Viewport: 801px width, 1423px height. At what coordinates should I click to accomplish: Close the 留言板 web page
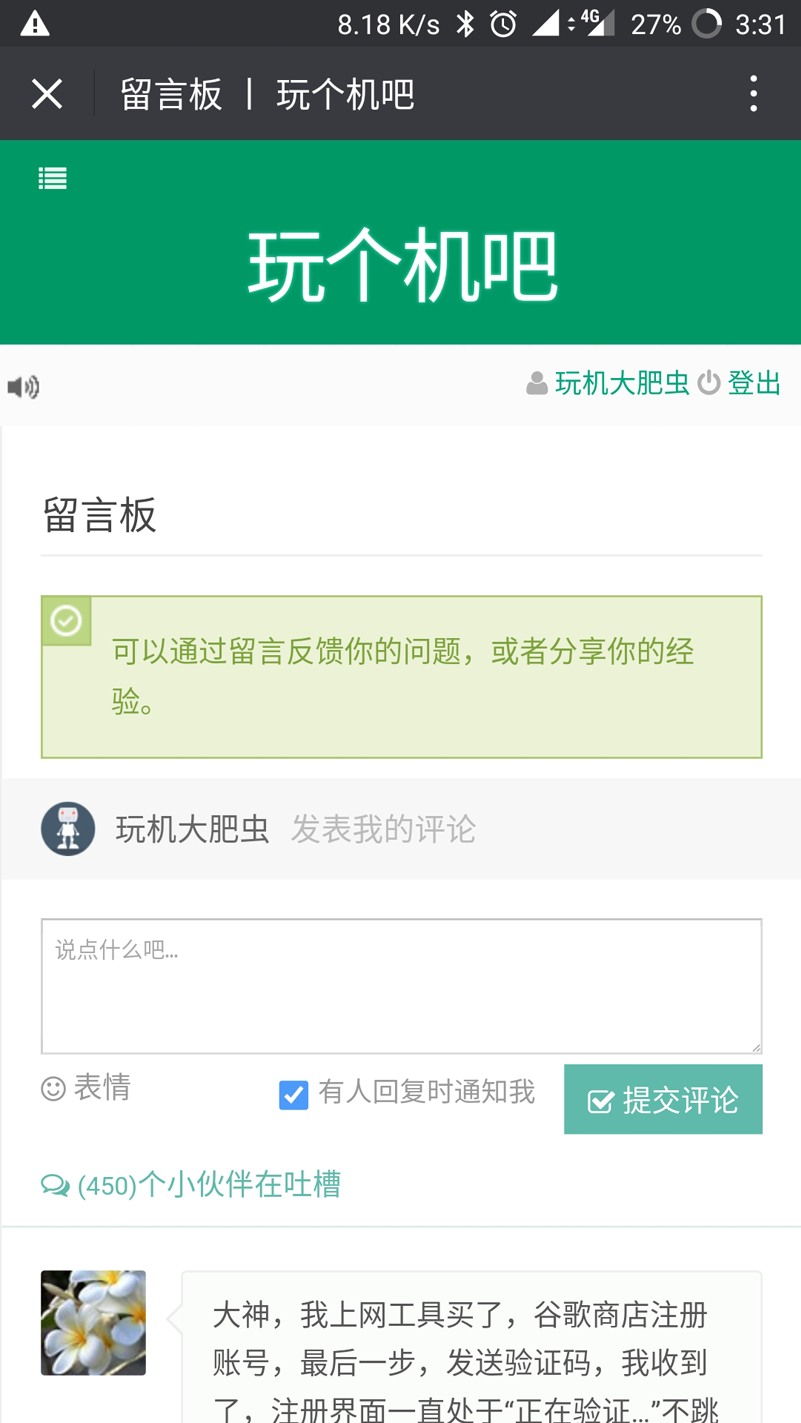pos(47,94)
